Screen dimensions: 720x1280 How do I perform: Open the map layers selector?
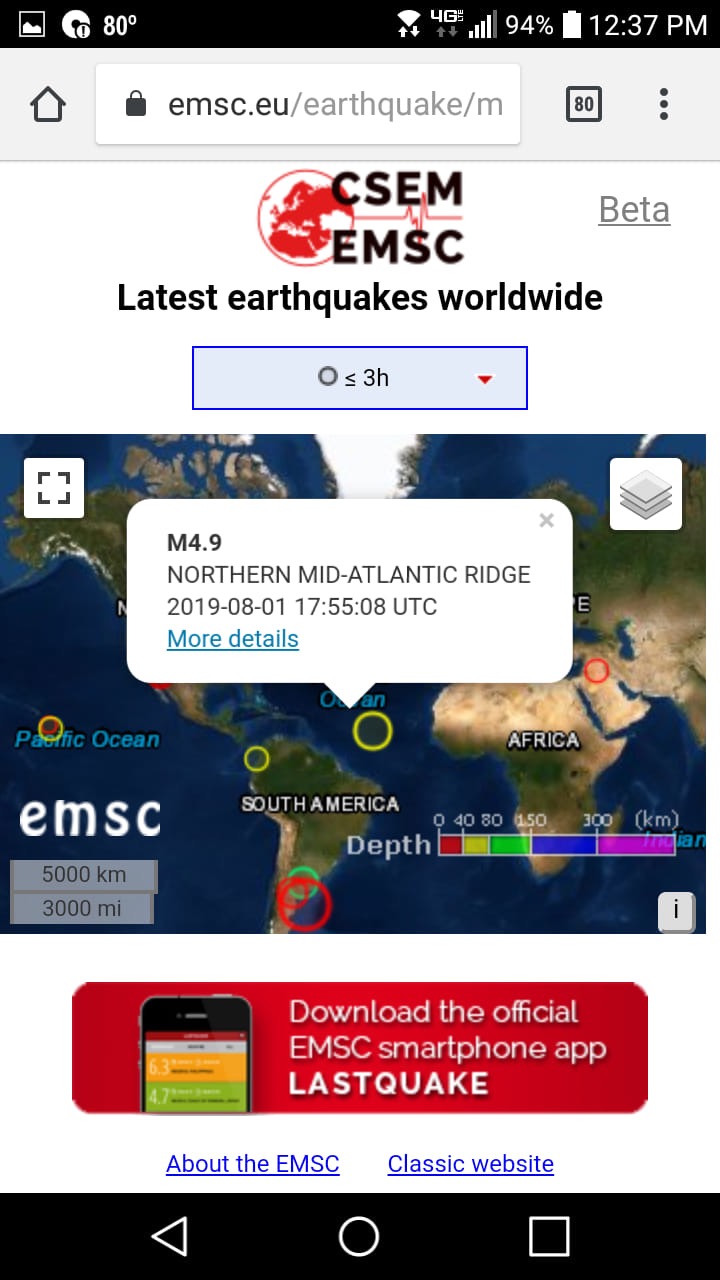pyautogui.click(x=646, y=494)
